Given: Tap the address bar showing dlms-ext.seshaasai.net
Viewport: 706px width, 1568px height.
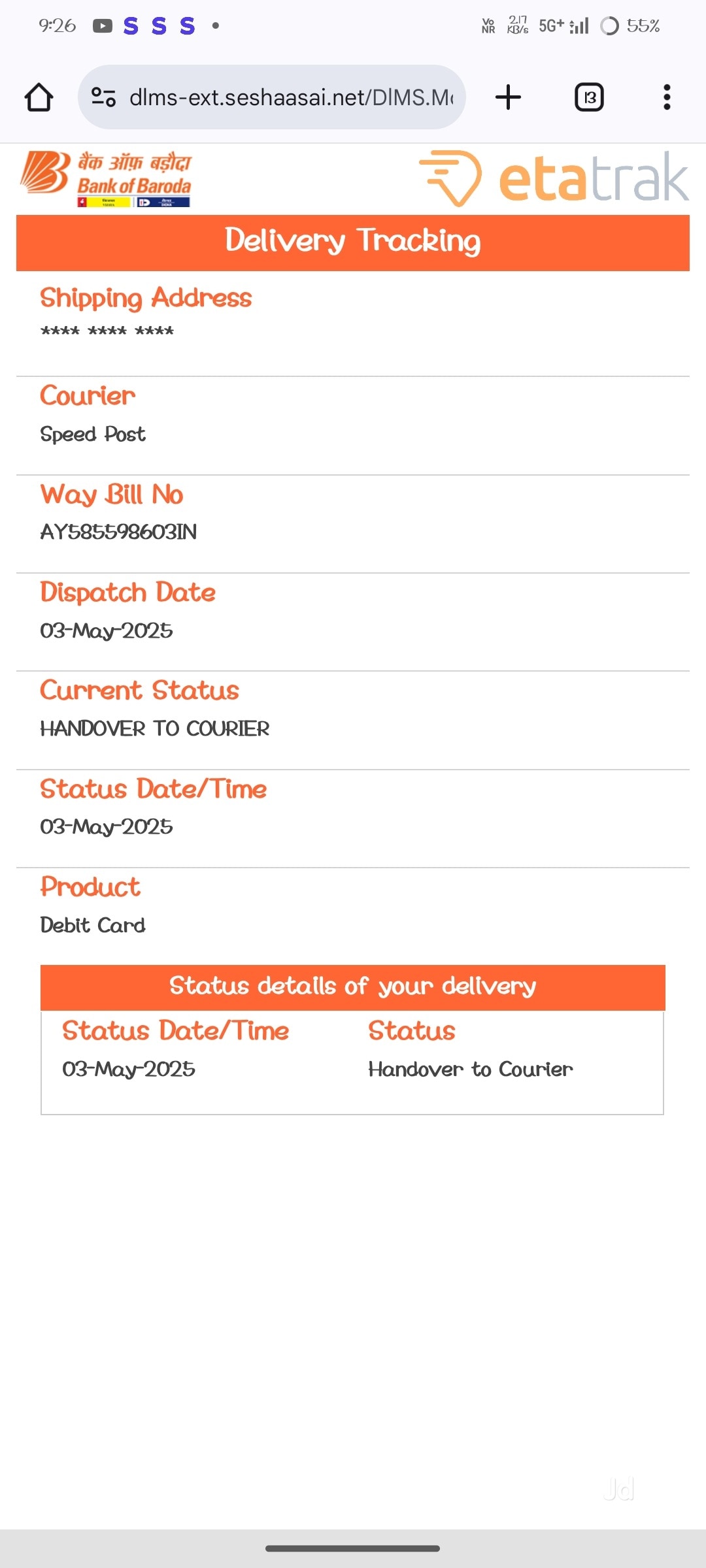Looking at the screenshot, I should [291, 97].
